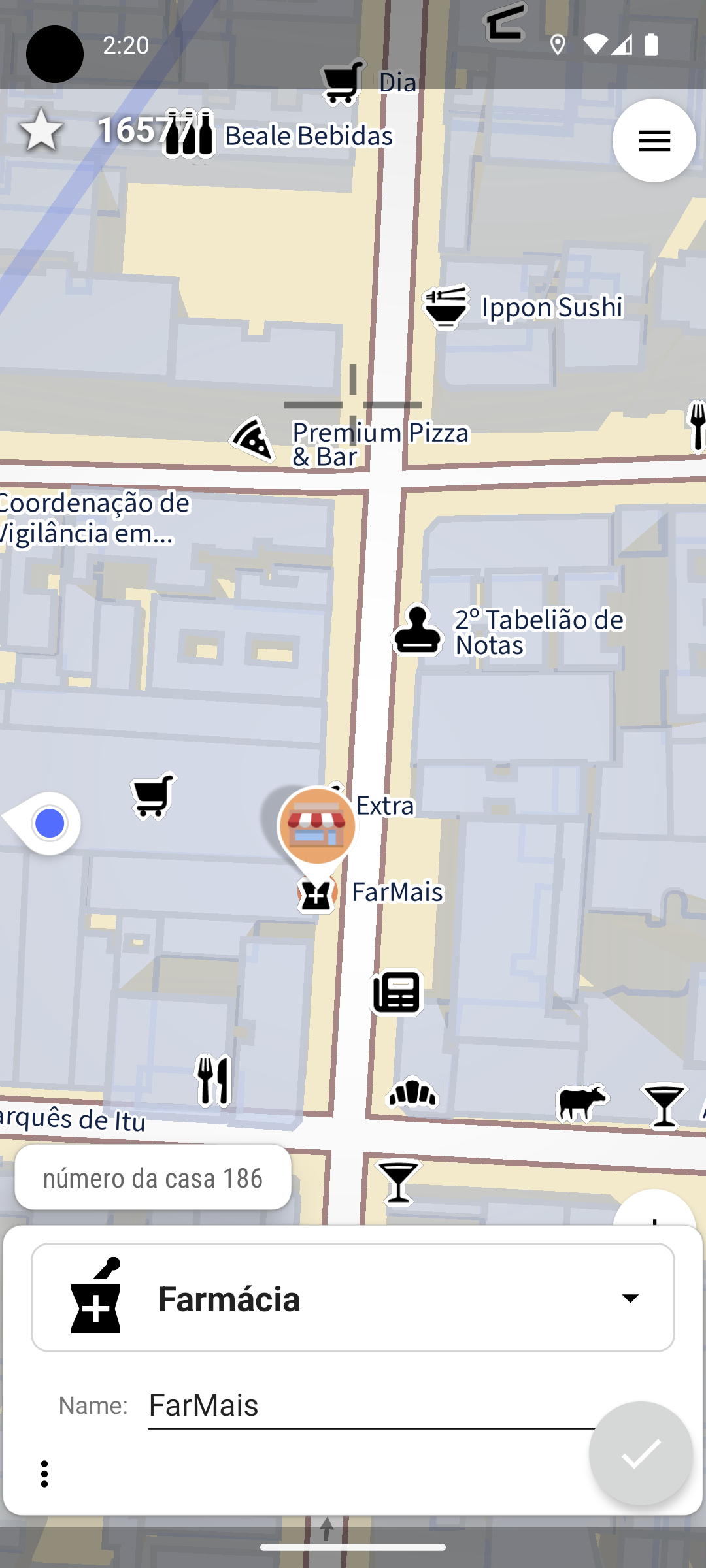706x1568 pixels.
Task: Edit the Name field containing FarMais
Action: (370, 1405)
